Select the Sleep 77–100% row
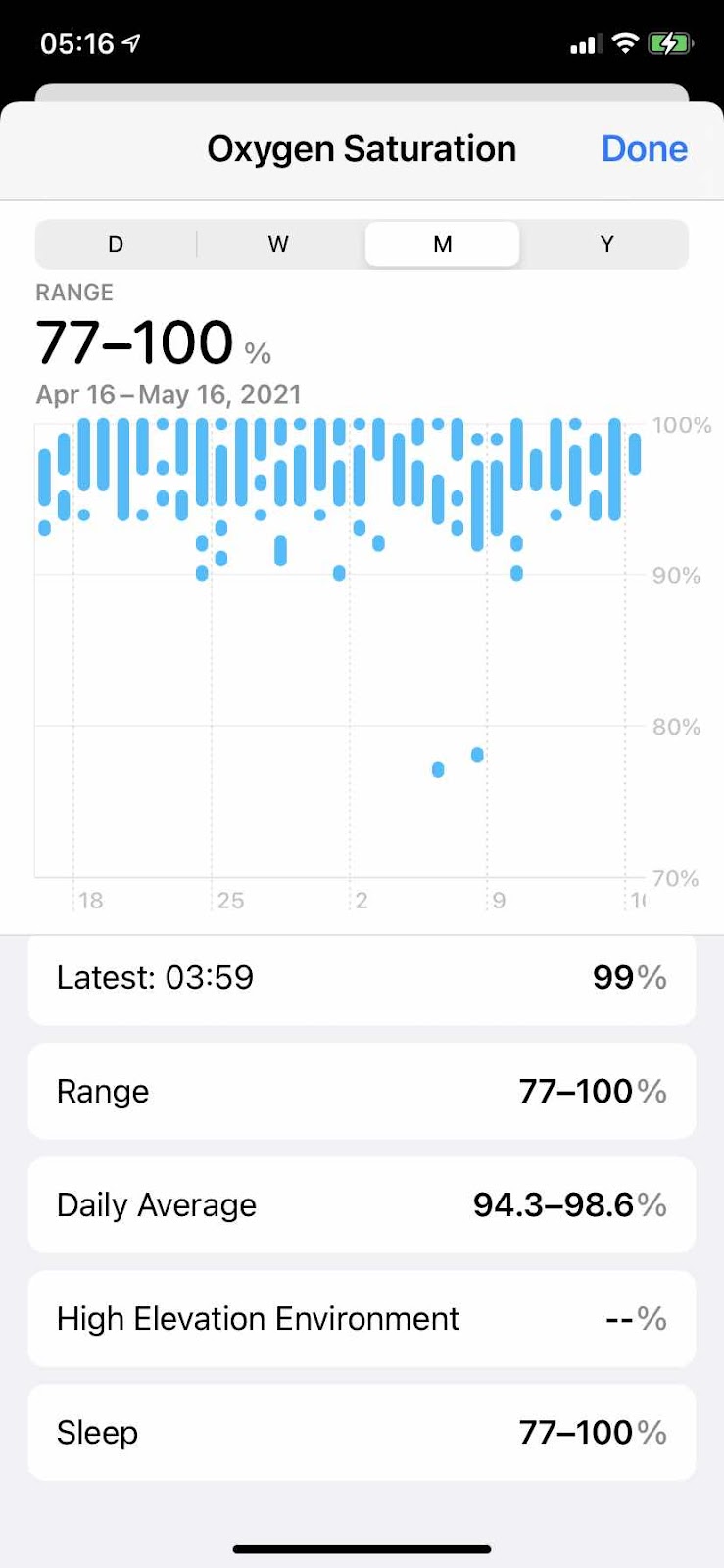The width and height of the screenshot is (724, 1568). (362, 1433)
